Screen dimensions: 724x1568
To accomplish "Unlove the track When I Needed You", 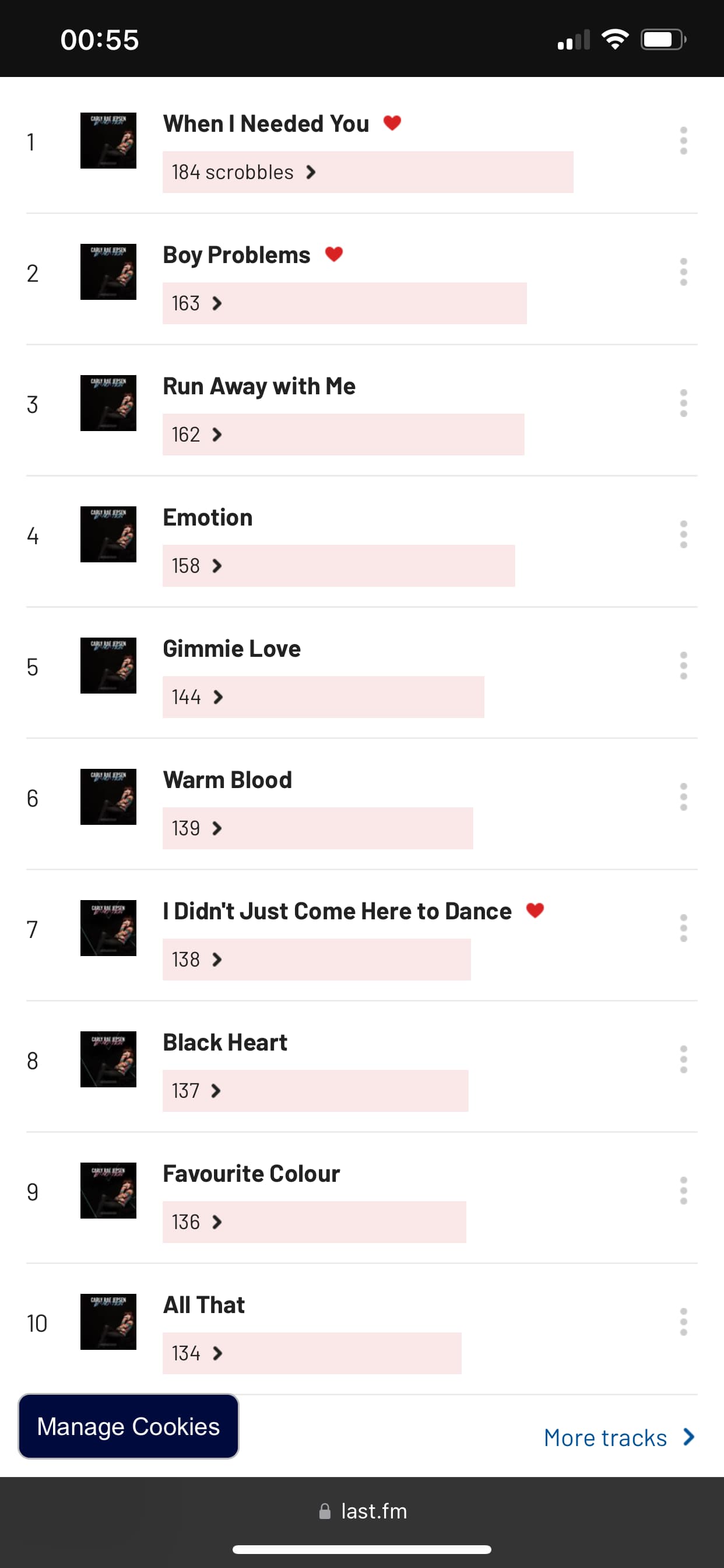I will point(392,123).
